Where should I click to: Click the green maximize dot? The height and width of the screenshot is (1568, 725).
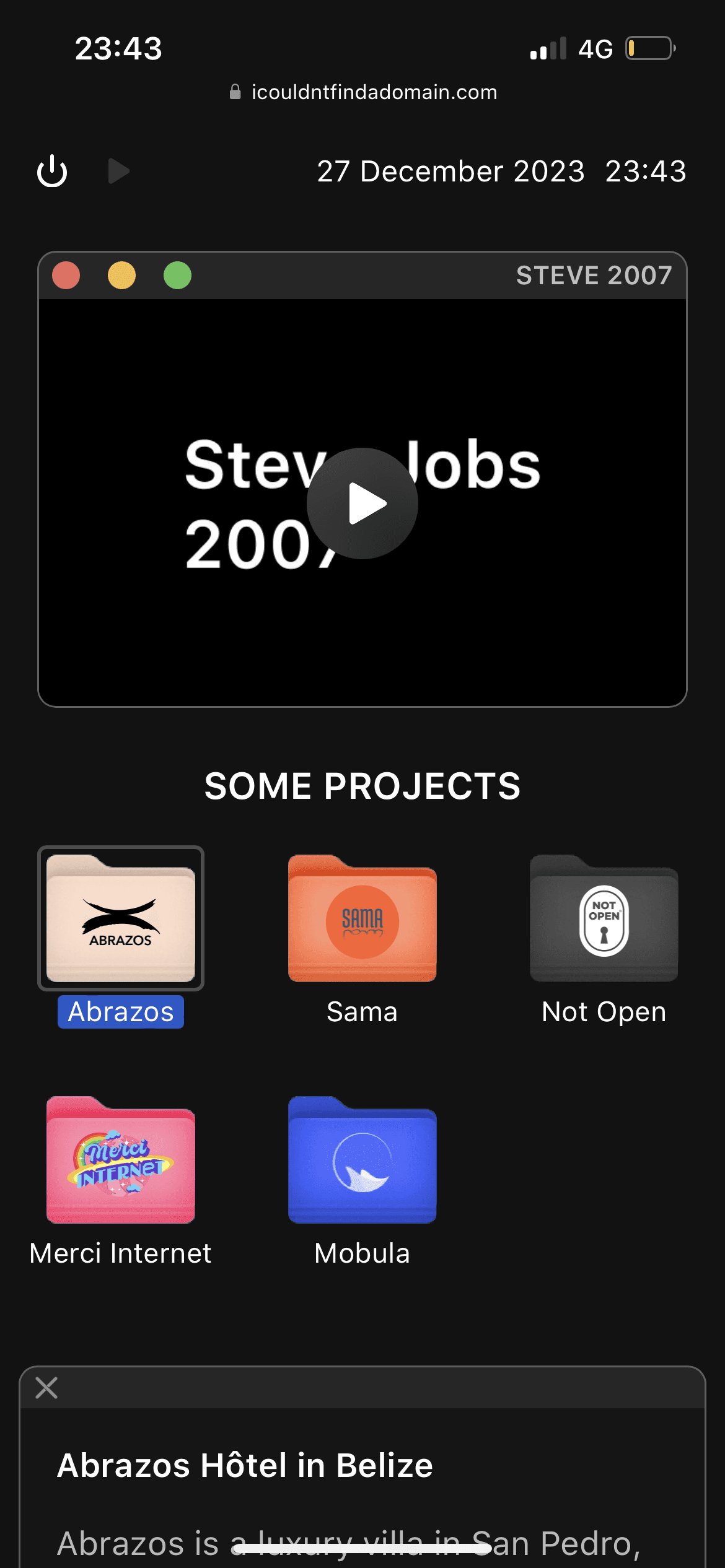tap(177, 276)
